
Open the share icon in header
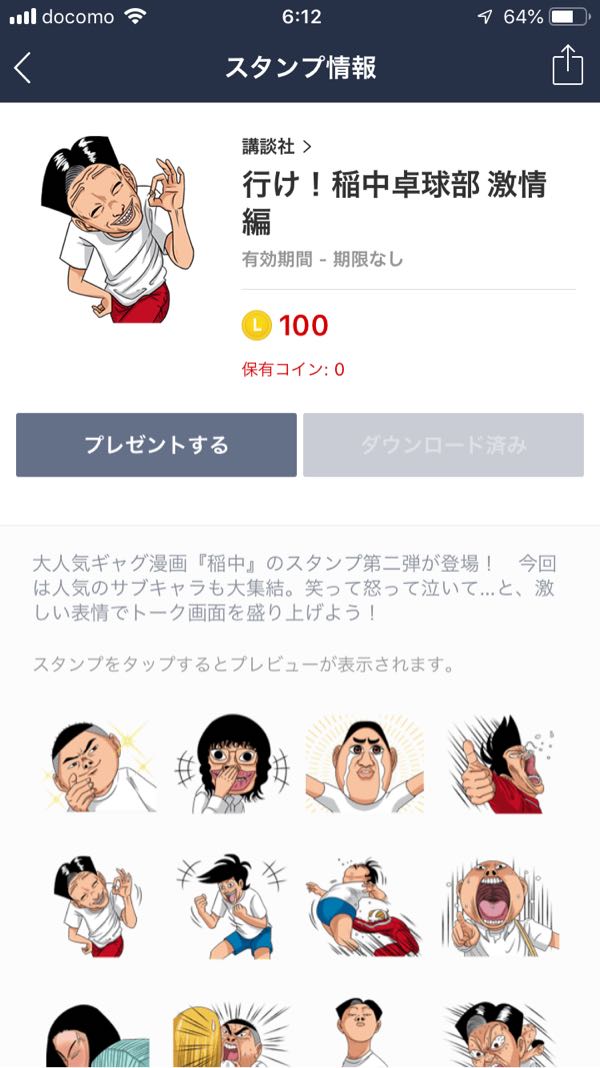pyautogui.click(x=567, y=65)
